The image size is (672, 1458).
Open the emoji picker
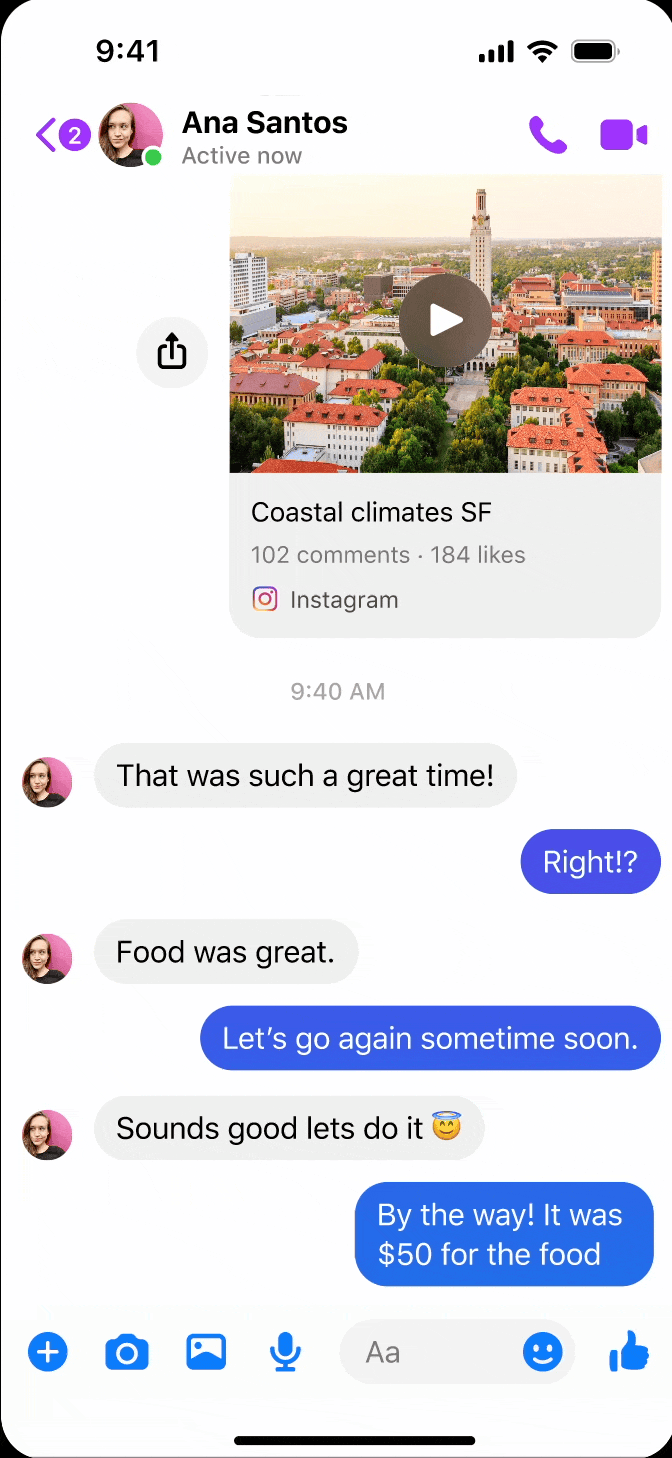point(543,1353)
